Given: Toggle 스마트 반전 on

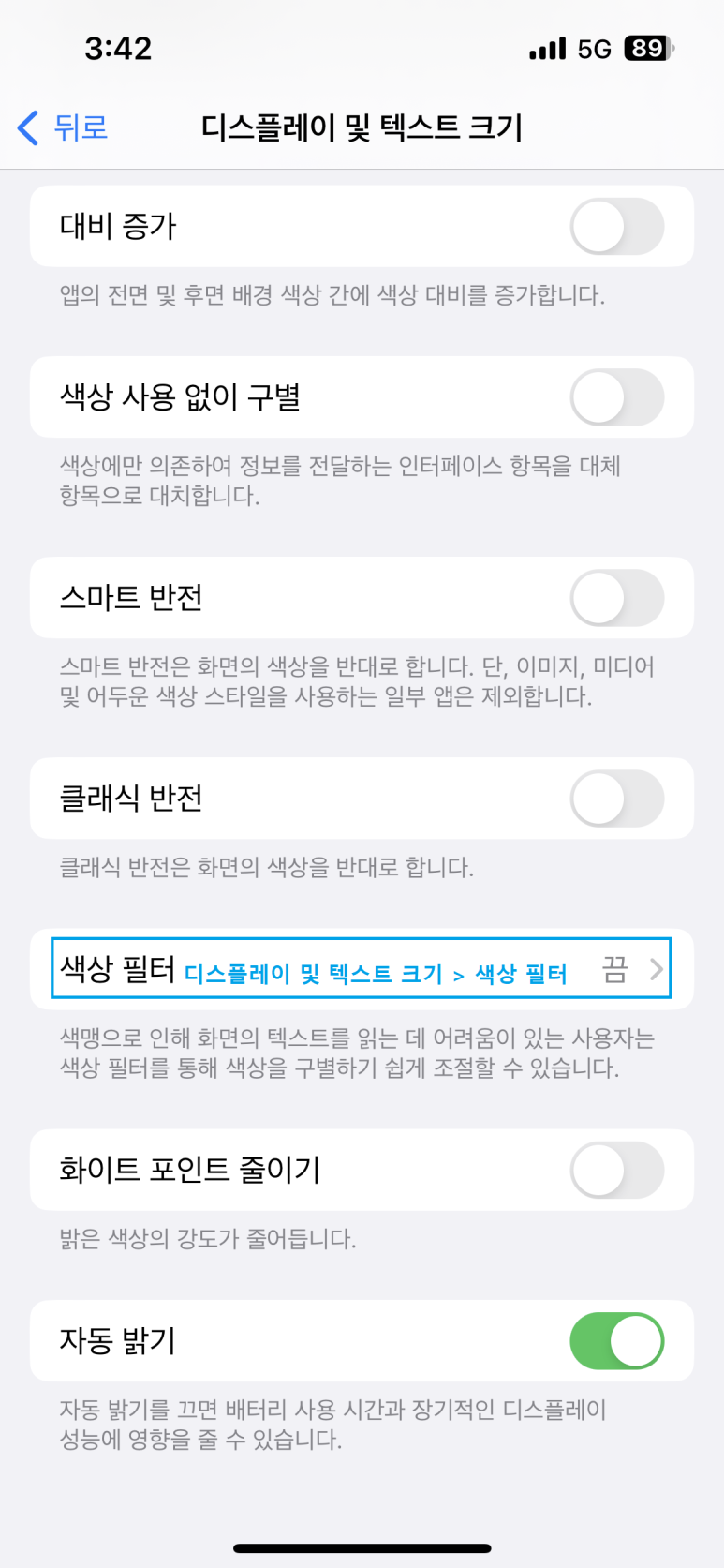Looking at the screenshot, I should pyautogui.click(x=617, y=598).
